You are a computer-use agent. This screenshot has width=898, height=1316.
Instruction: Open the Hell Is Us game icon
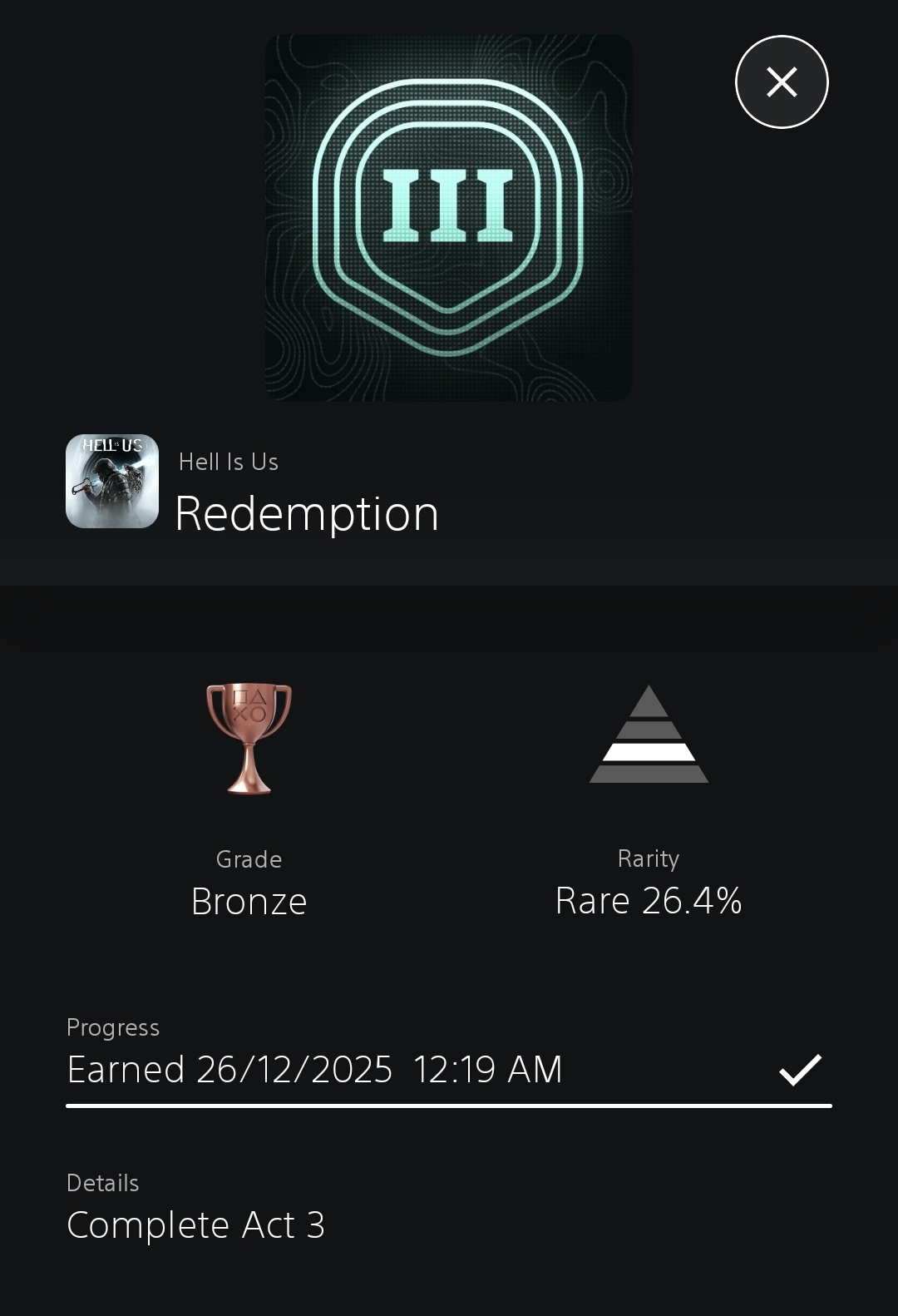(112, 481)
